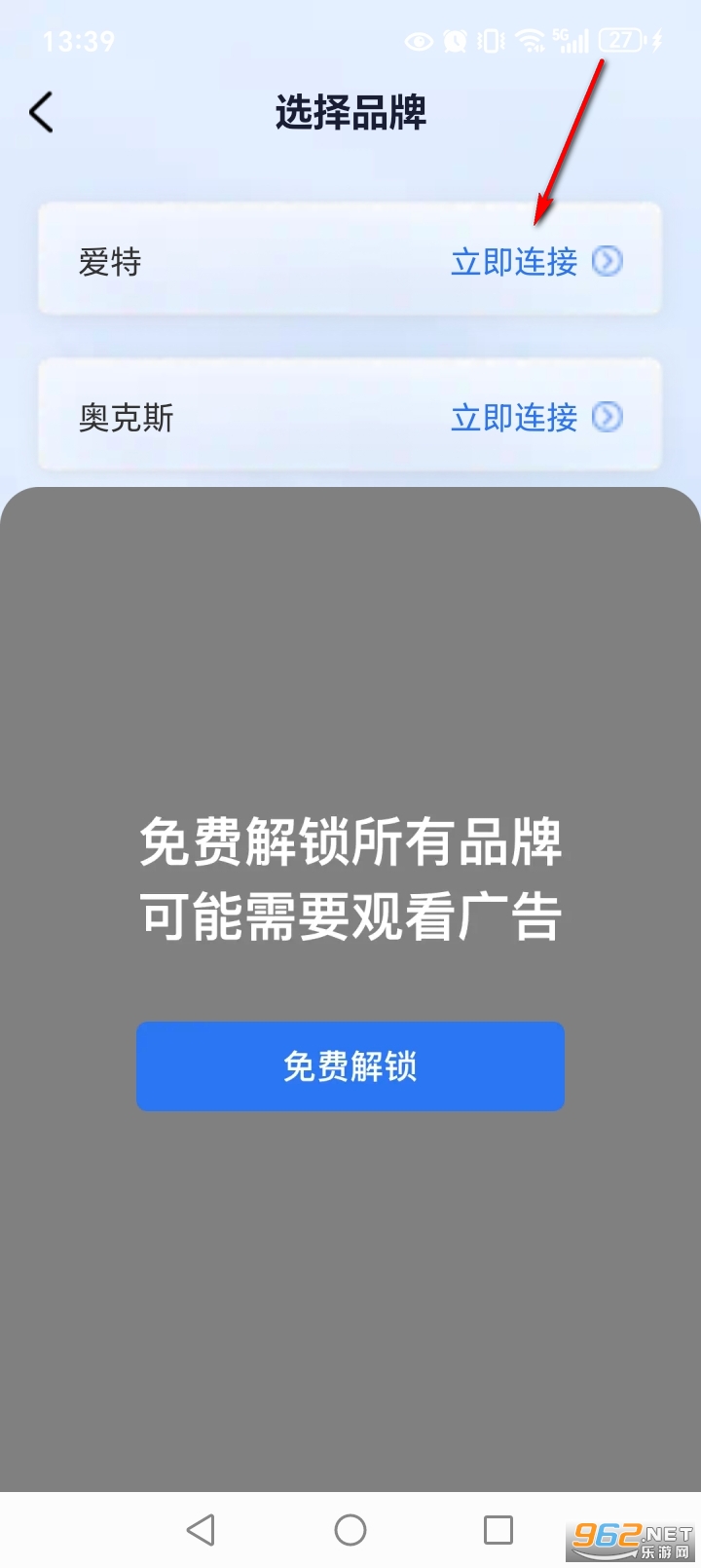Tap the 962.NET watermark logo
This screenshot has height=1568, width=701.
tap(628, 1539)
